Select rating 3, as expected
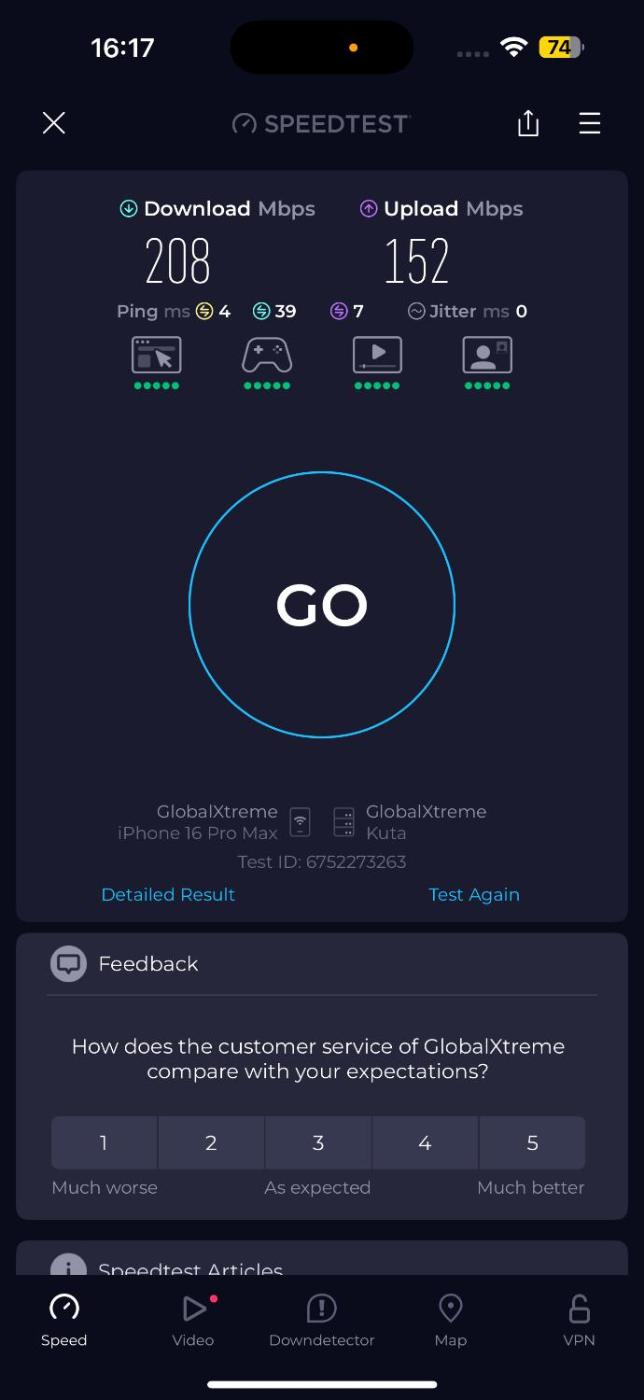644x1400 pixels. tap(318, 1143)
